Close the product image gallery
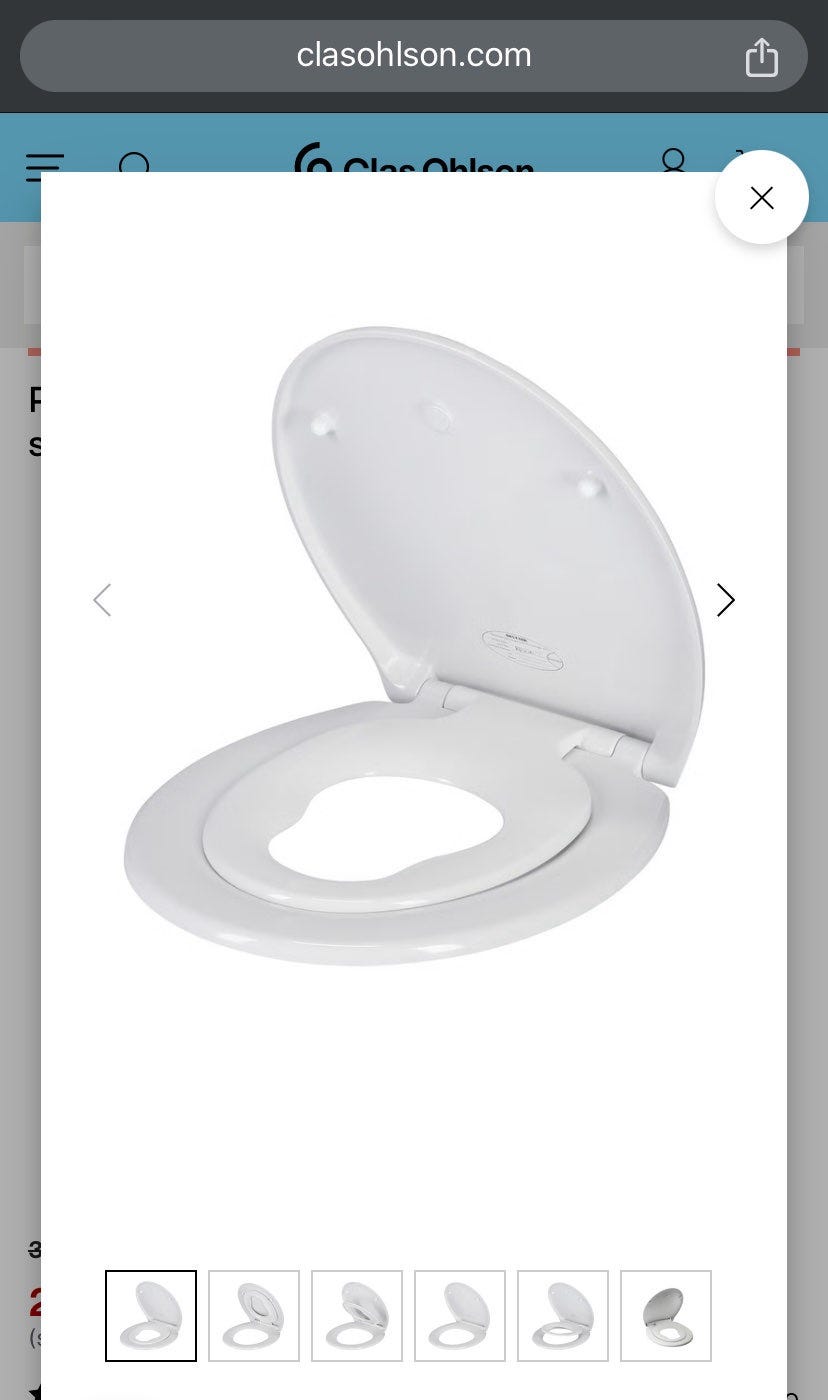 point(761,198)
